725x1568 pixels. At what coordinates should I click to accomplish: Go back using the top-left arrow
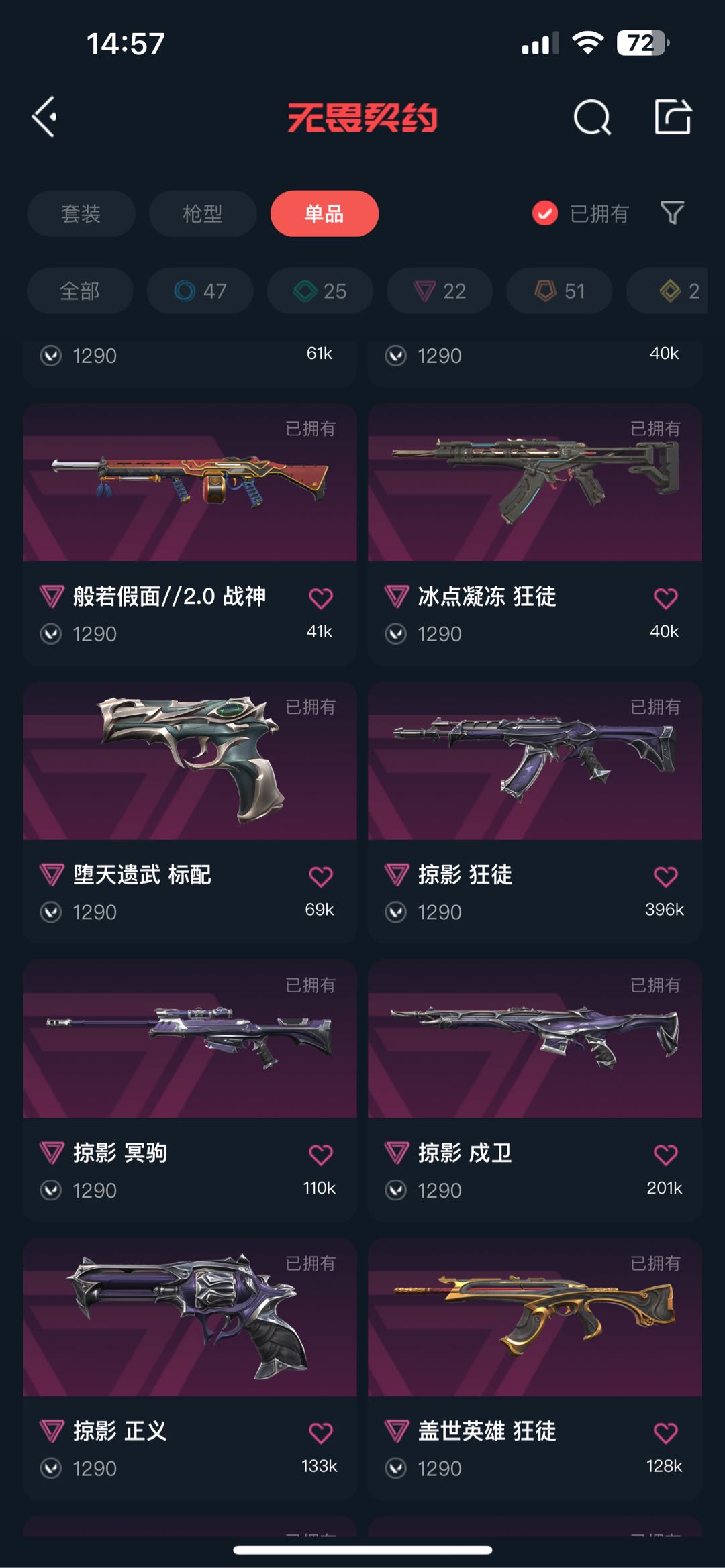pos(45,117)
